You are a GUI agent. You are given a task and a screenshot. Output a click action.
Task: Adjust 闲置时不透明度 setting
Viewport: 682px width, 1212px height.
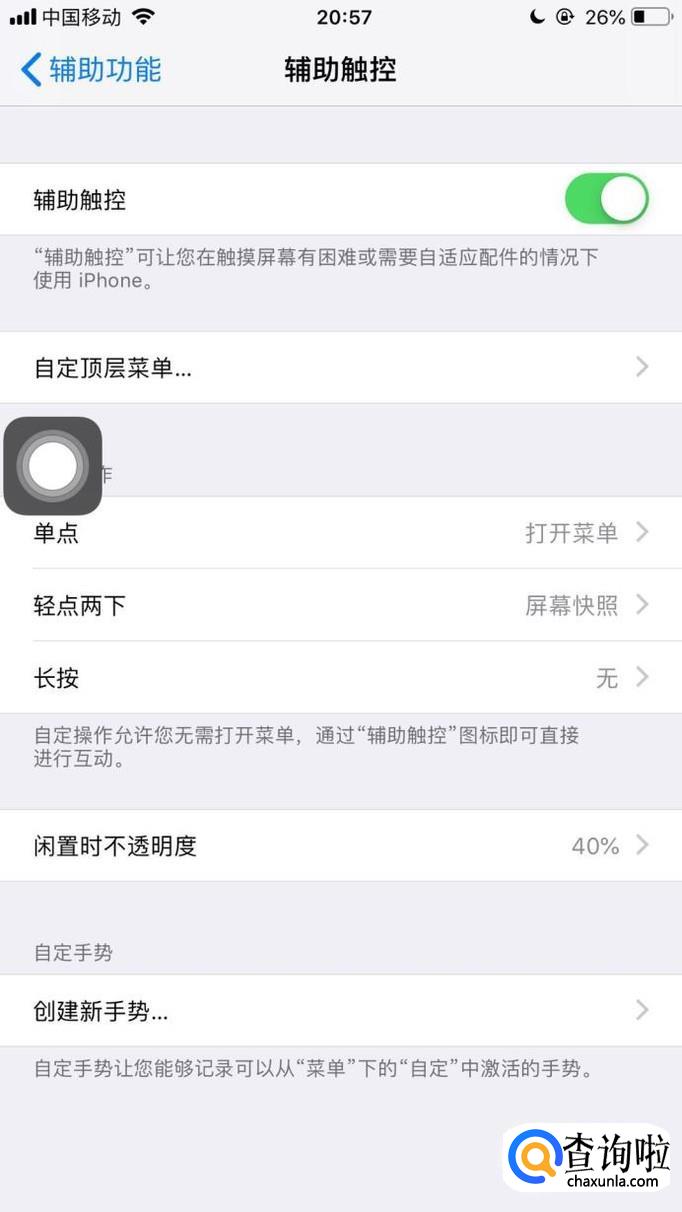pyautogui.click(x=340, y=846)
